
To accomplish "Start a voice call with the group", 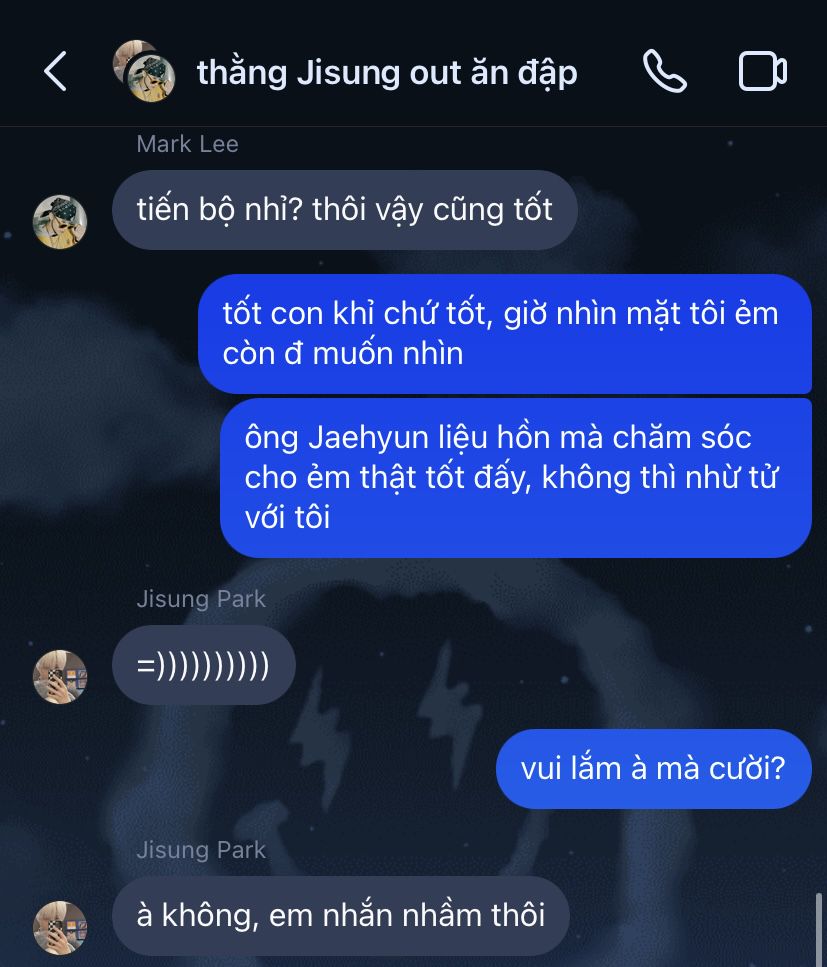I will pos(664,72).
